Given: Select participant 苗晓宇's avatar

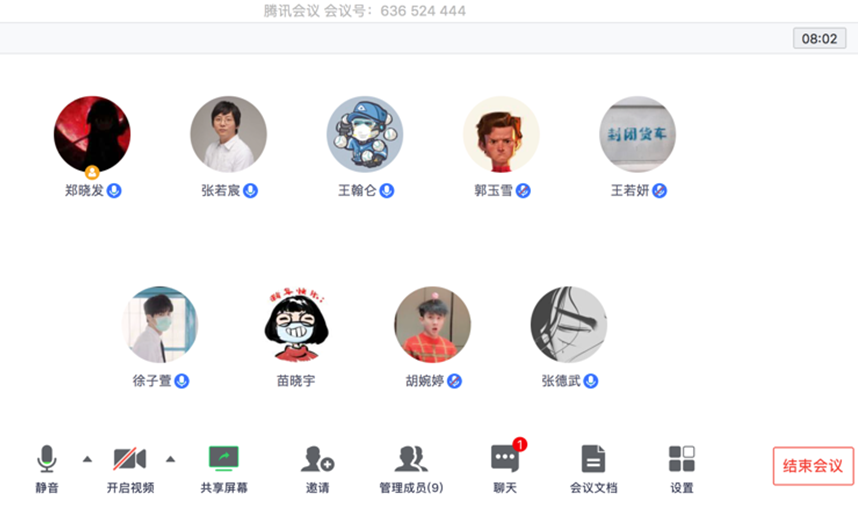Looking at the screenshot, I should click(296, 324).
